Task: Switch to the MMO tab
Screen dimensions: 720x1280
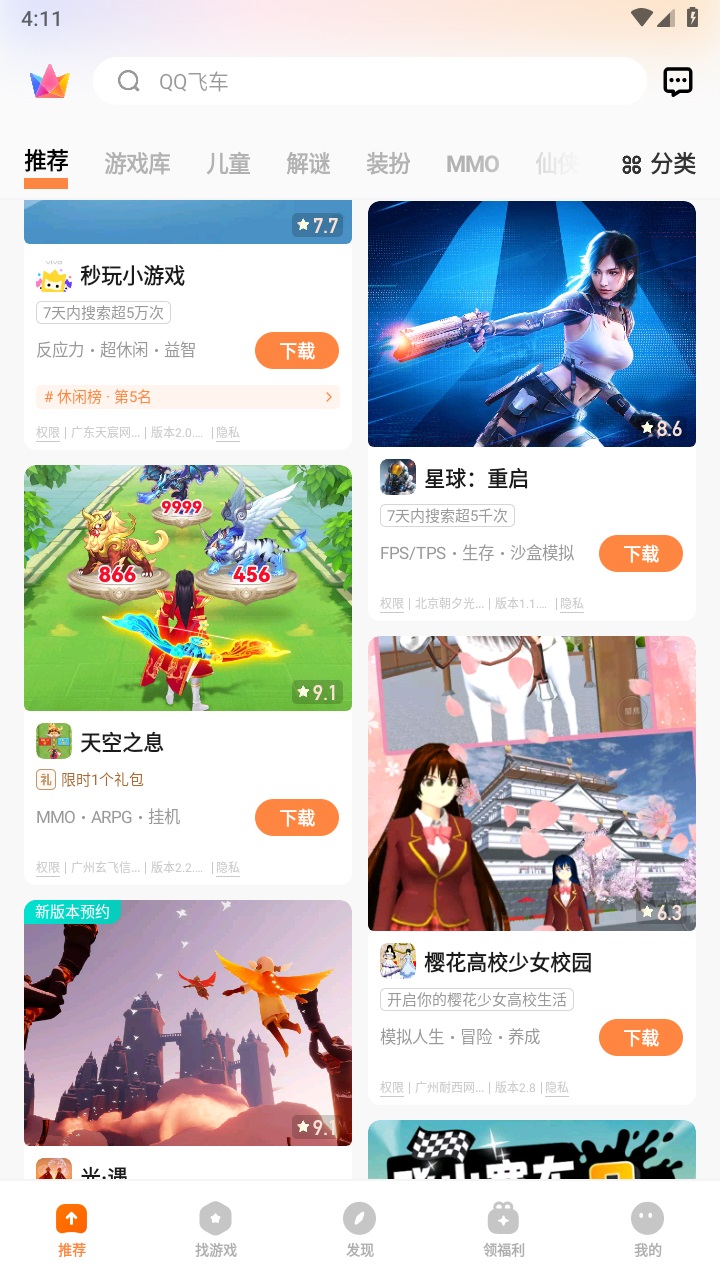Action: (x=471, y=164)
